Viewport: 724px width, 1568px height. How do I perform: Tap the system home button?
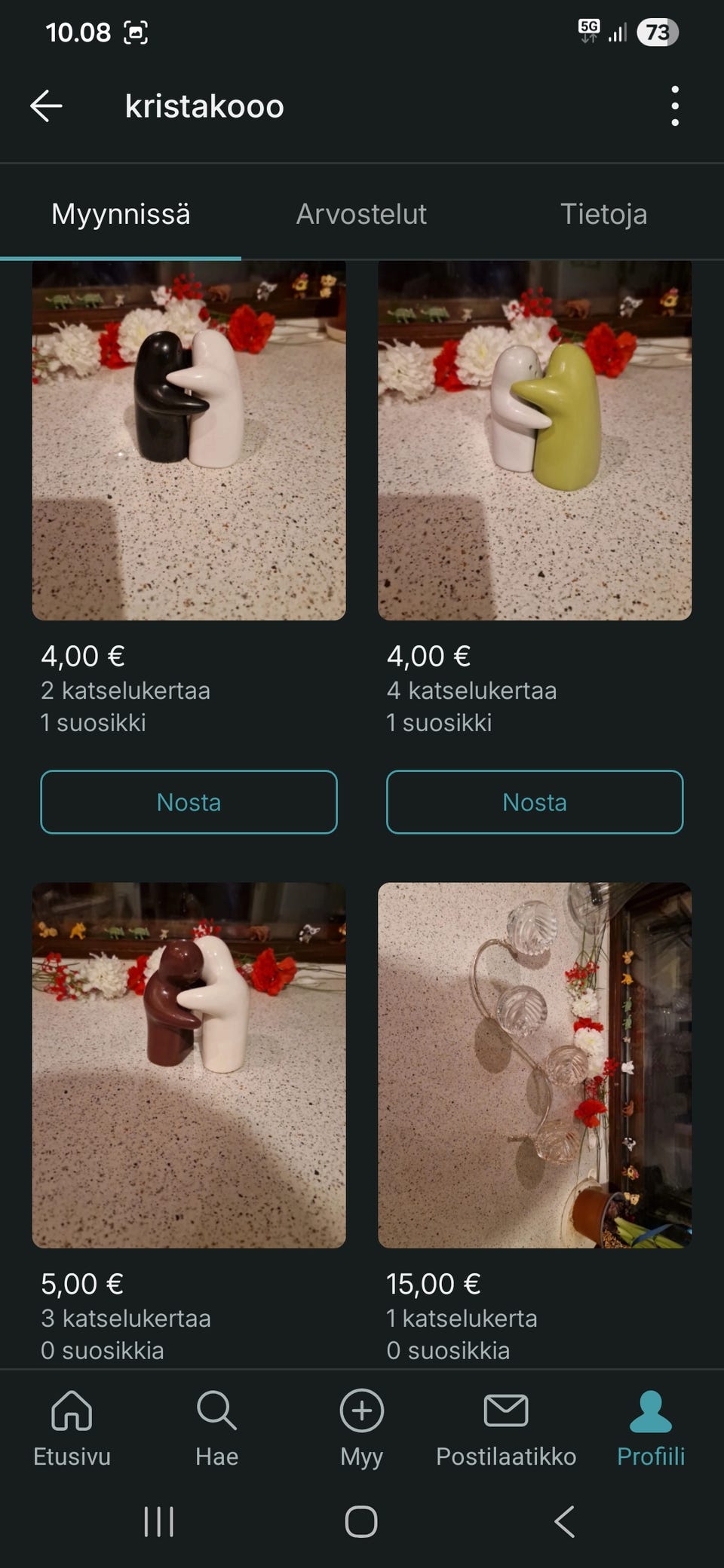(361, 1521)
